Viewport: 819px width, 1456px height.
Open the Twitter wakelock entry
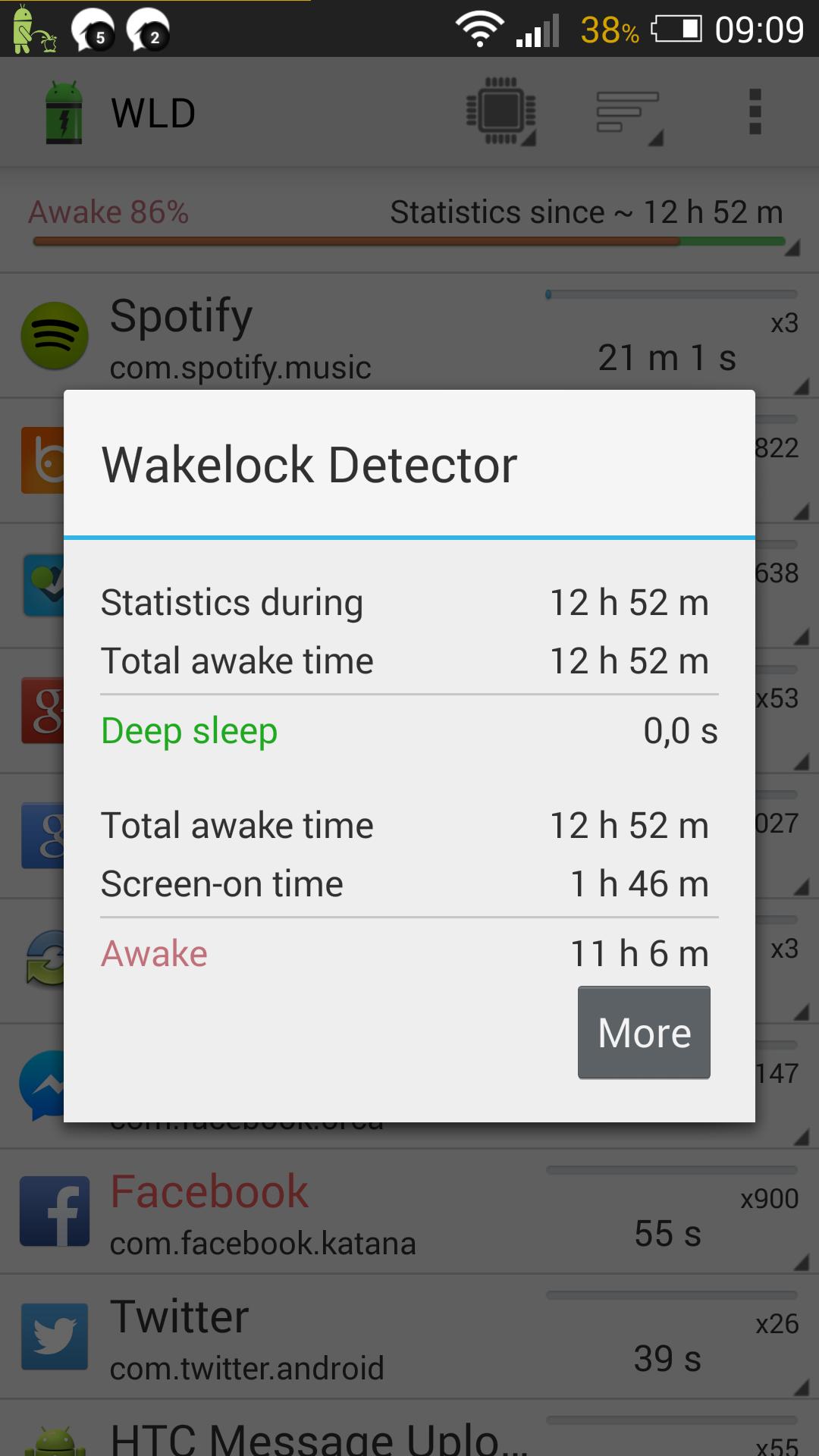coord(409,1336)
